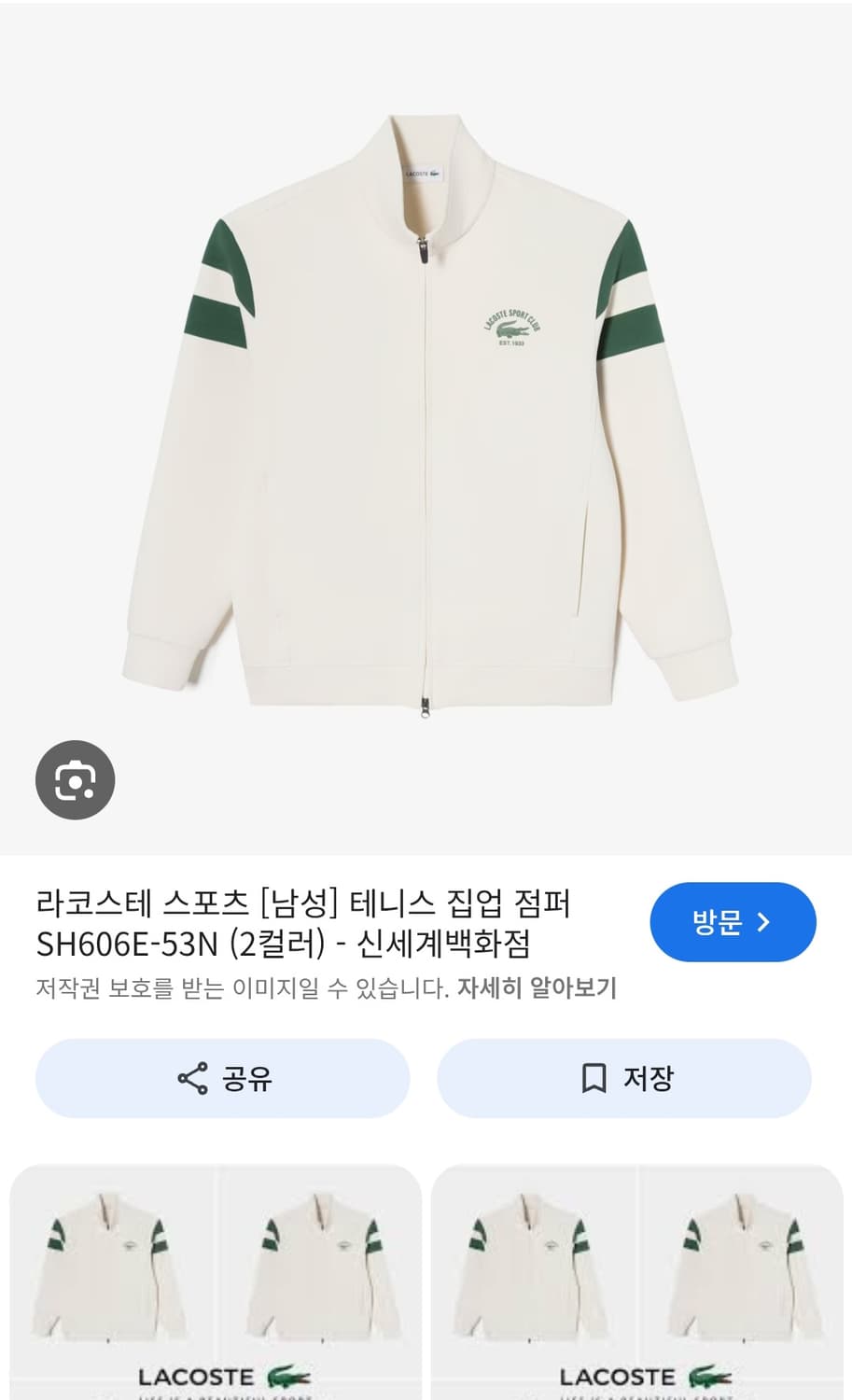Click the large main jacket image
Screen dimensions: 852x1400
pos(426,420)
